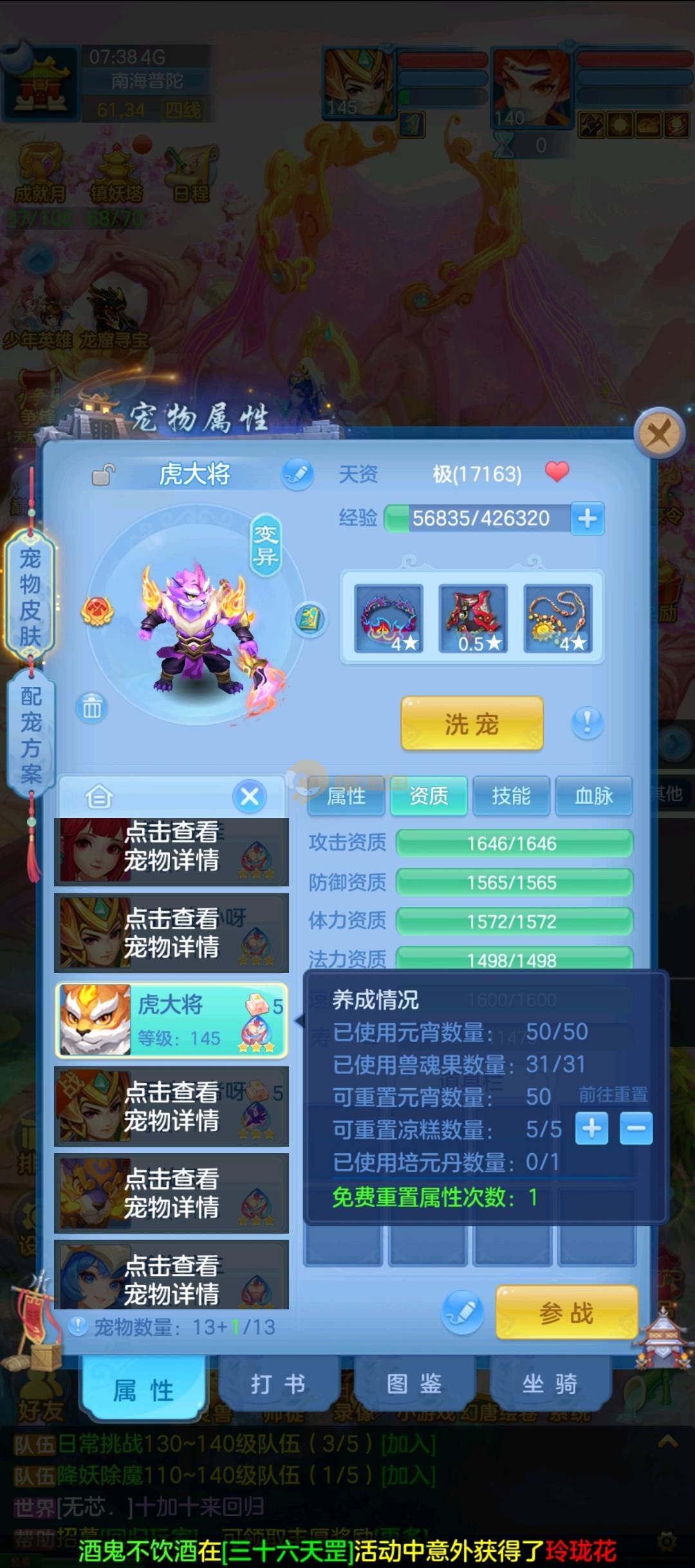Switch to the 血脉 tab

(x=593, y=796)
